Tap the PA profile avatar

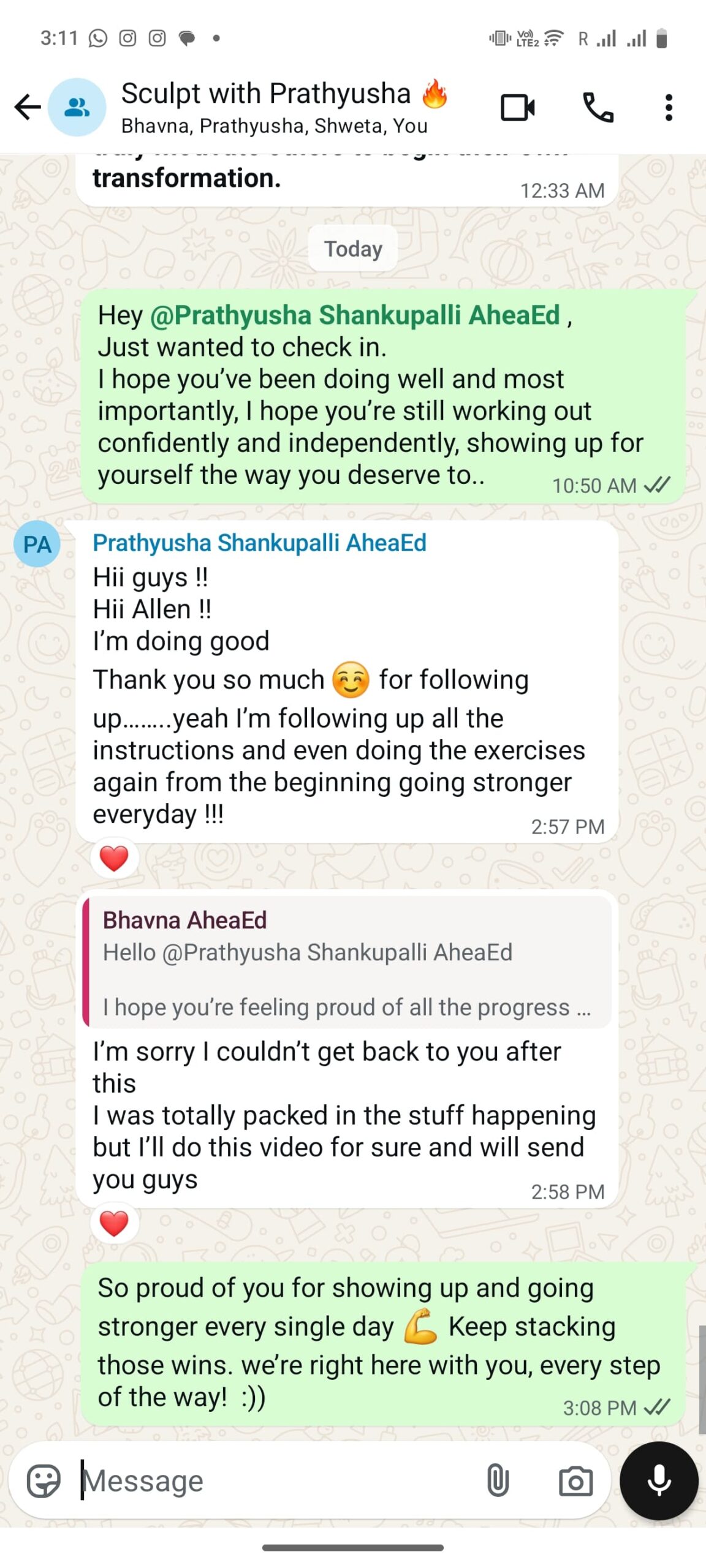[37, 543]
